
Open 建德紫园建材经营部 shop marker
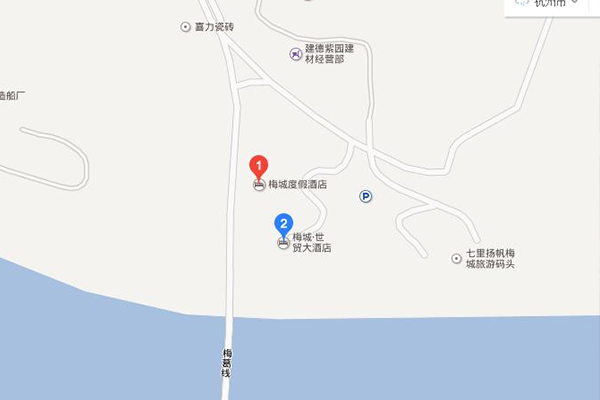(295, 54)
